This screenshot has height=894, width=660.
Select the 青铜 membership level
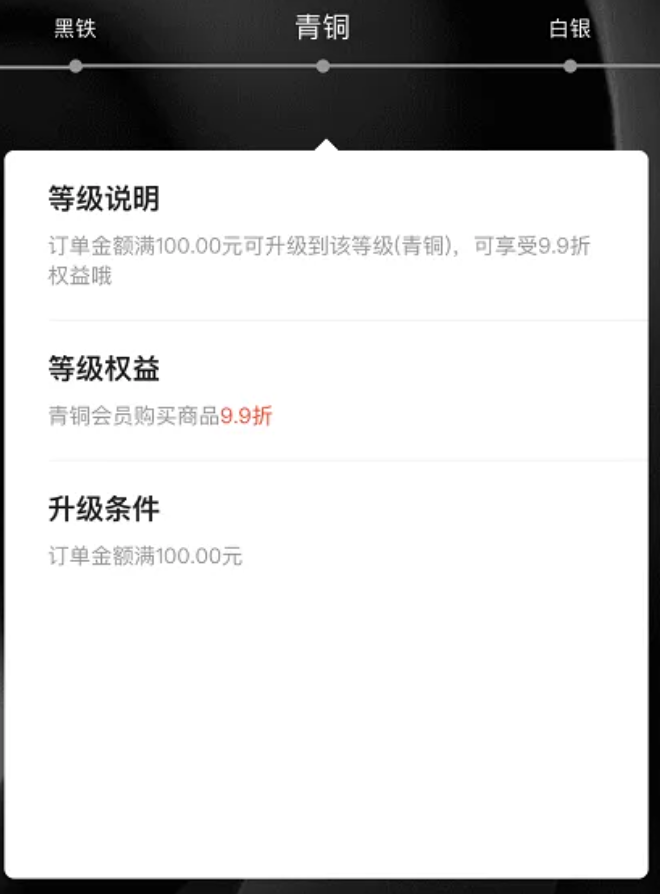point(322,29)
